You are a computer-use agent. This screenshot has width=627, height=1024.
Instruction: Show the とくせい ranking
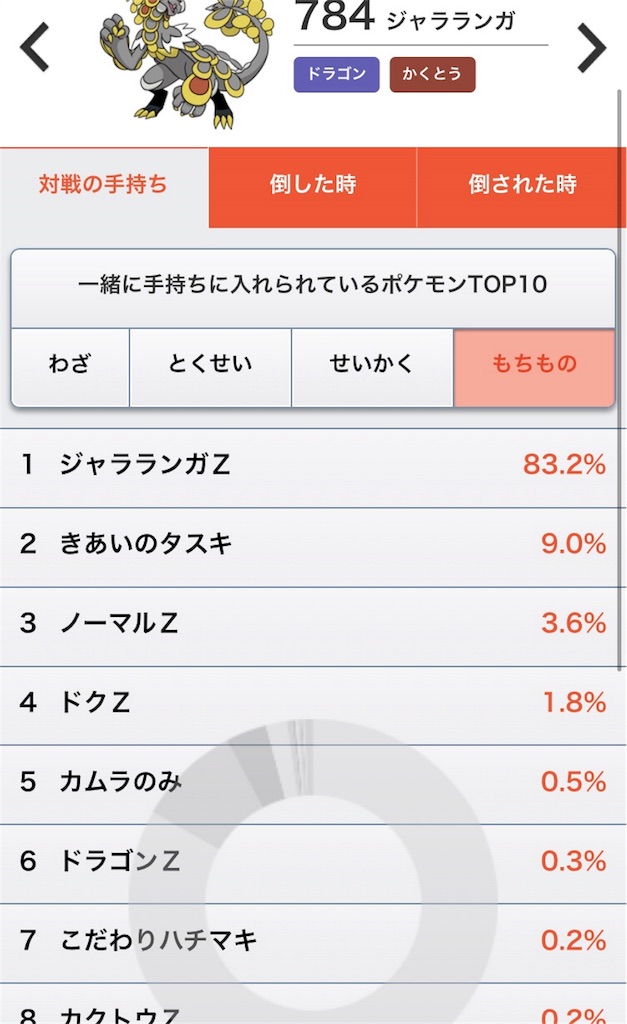tap(210, 365)
